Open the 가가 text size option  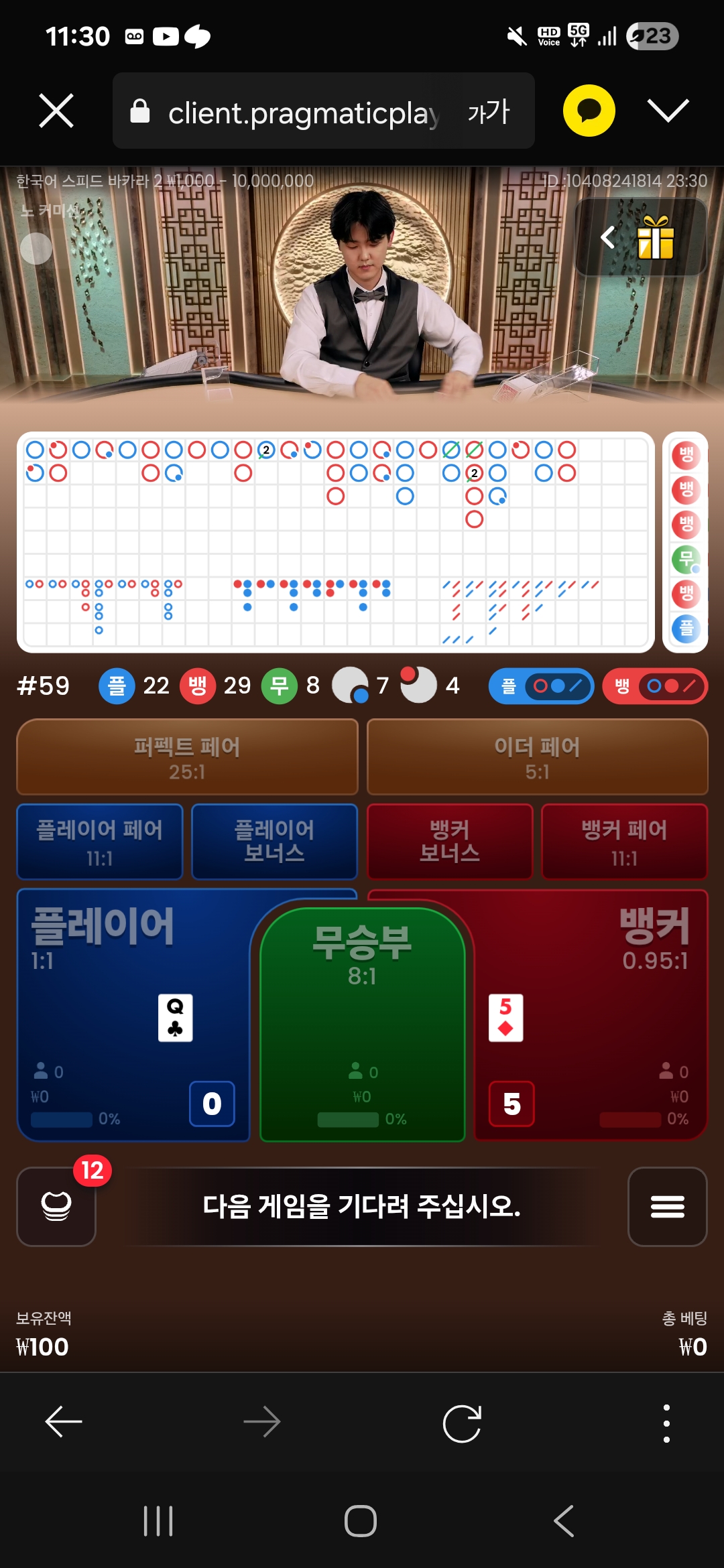point(489,111)
